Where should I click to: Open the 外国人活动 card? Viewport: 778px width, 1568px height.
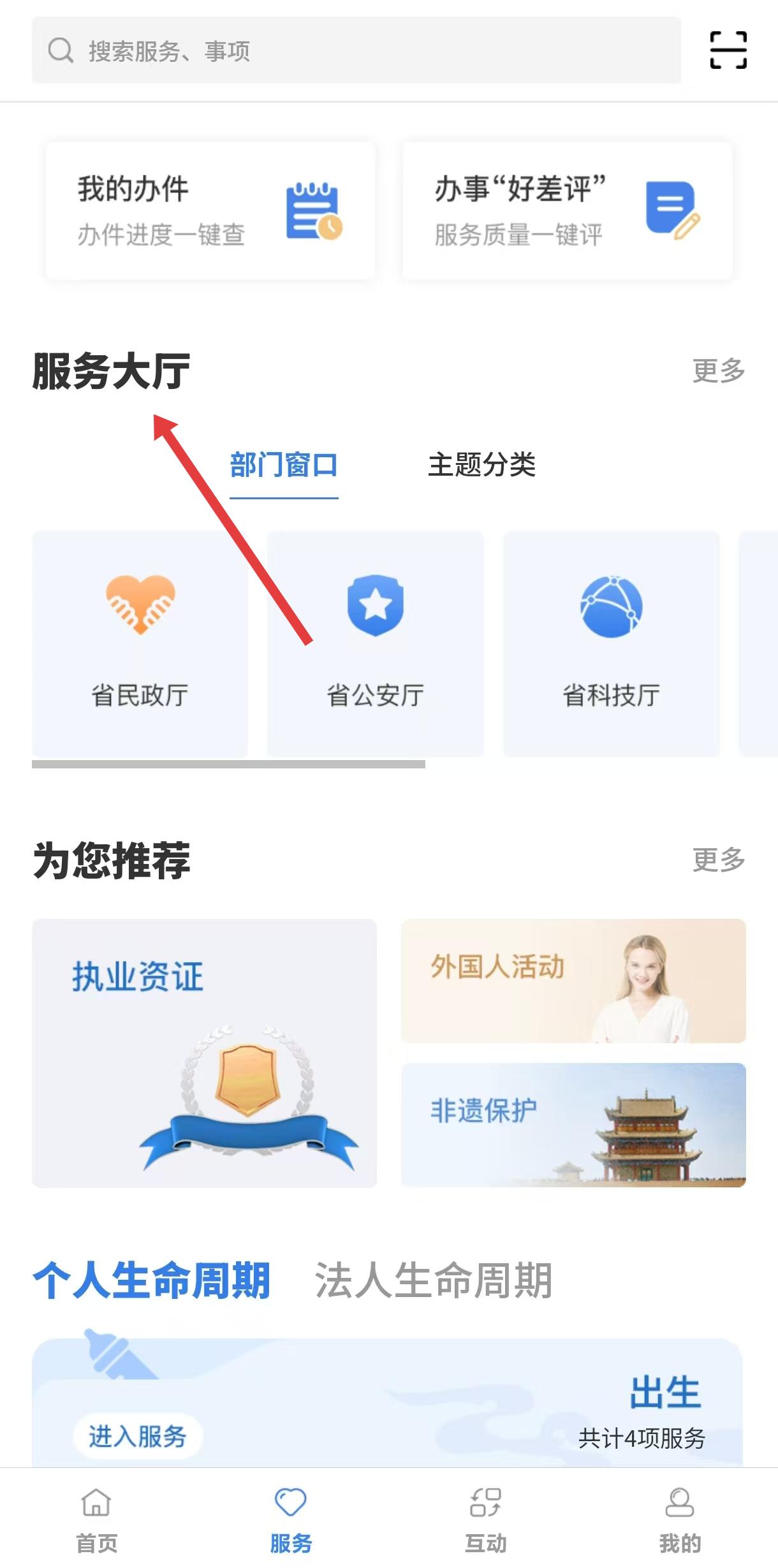(573, 981)
